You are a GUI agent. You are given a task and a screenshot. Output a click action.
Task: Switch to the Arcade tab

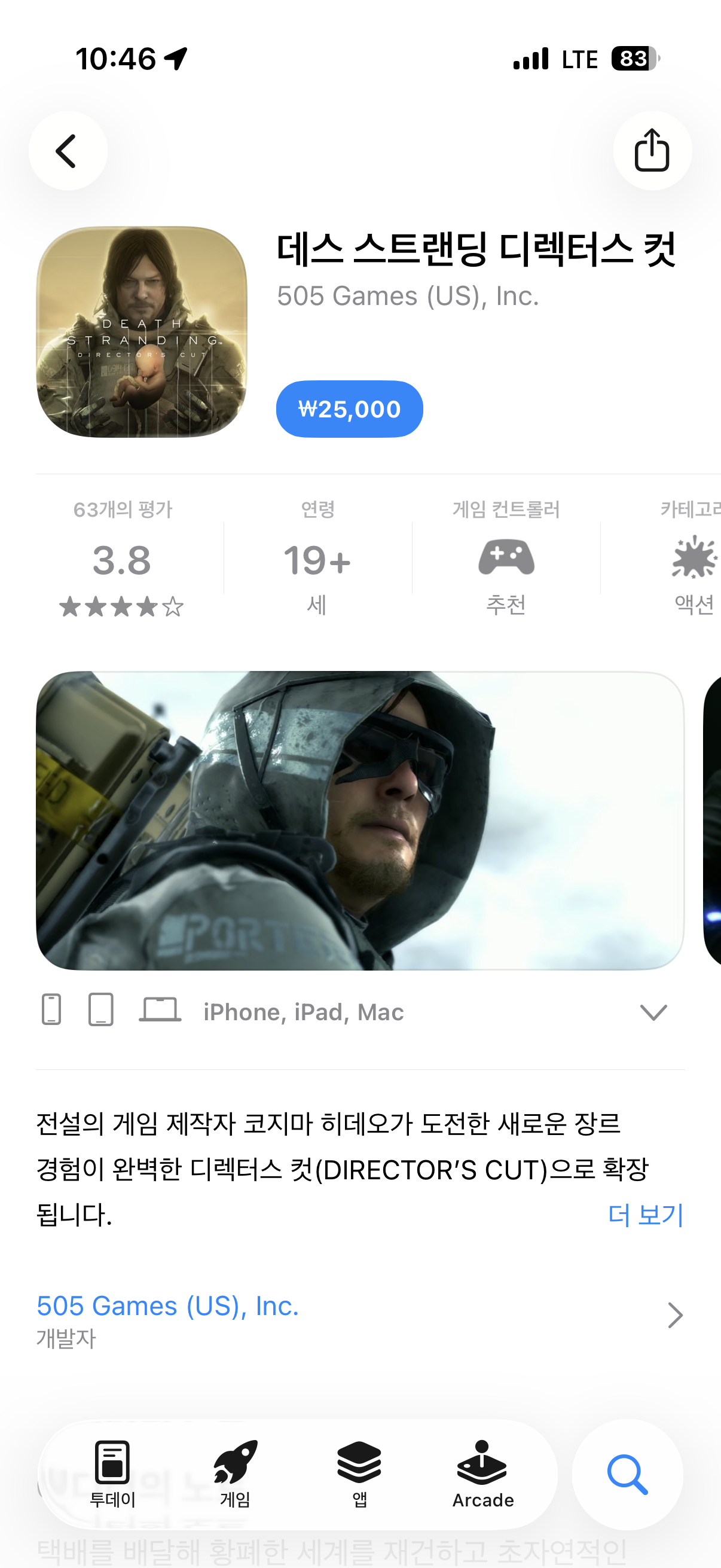(482, 1473)
